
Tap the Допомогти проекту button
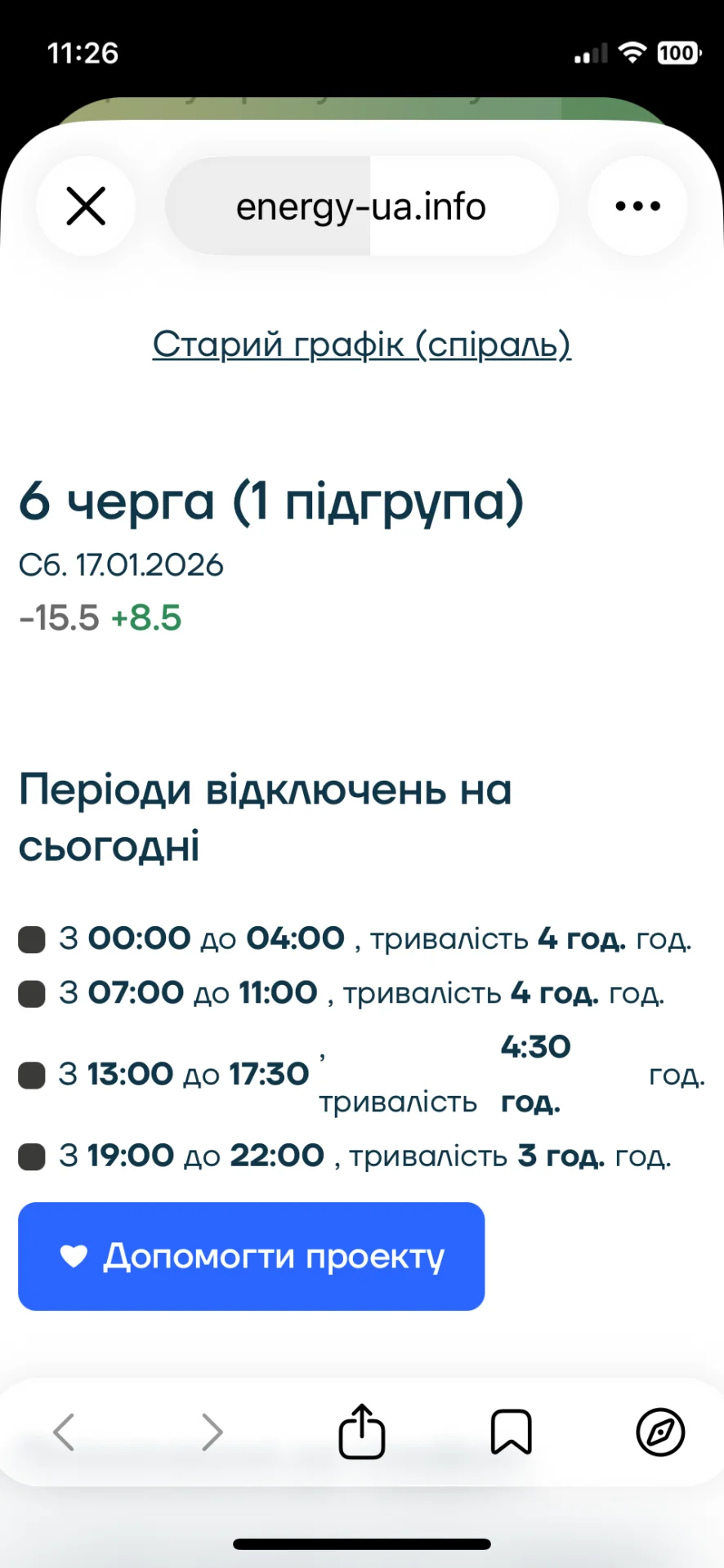pyautogui.click(x=252, y=1256)
